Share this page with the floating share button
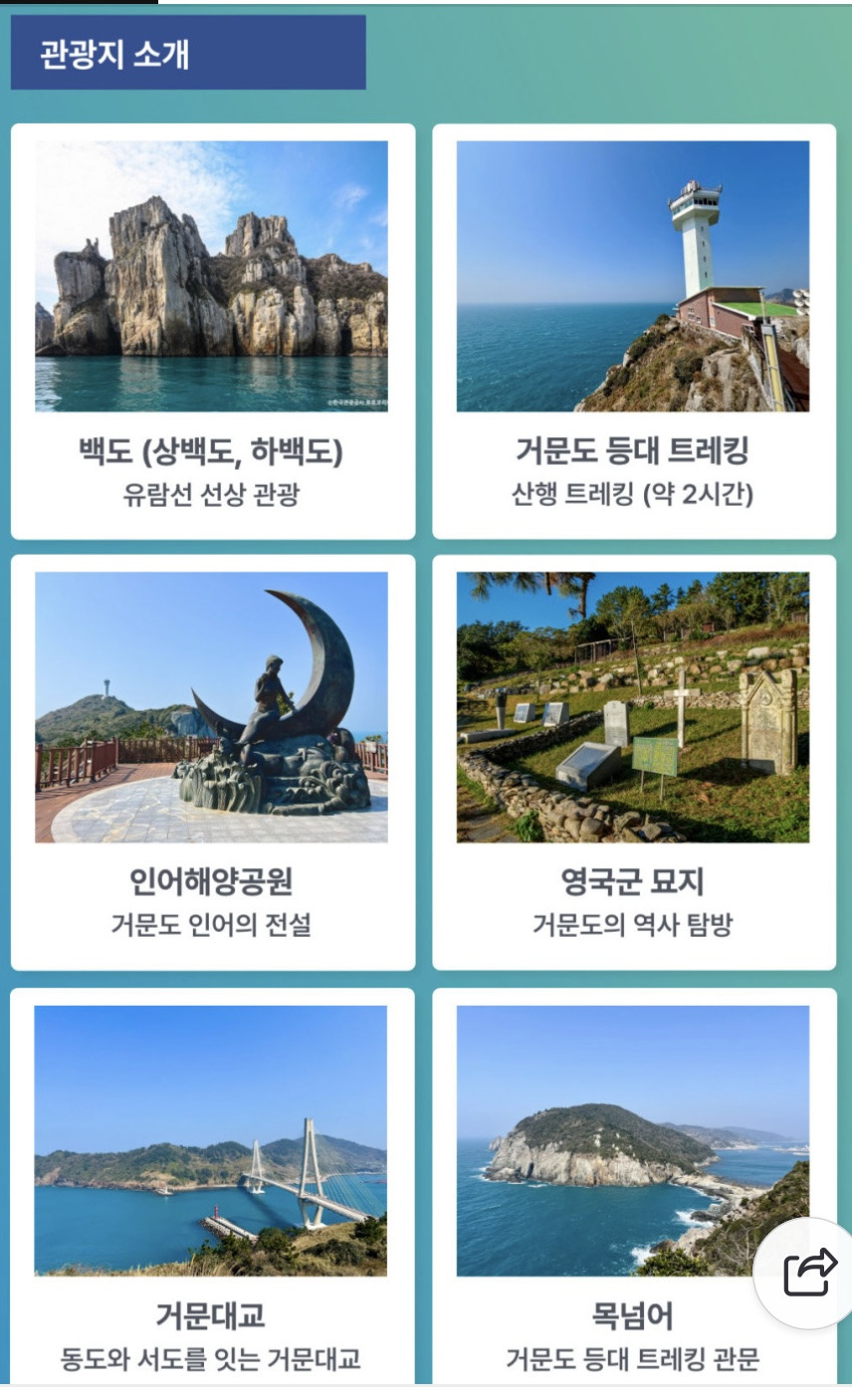Image resolution: width=852 pixels, height=1400 pixels. pyautogui.click(x=809, y=1274)
